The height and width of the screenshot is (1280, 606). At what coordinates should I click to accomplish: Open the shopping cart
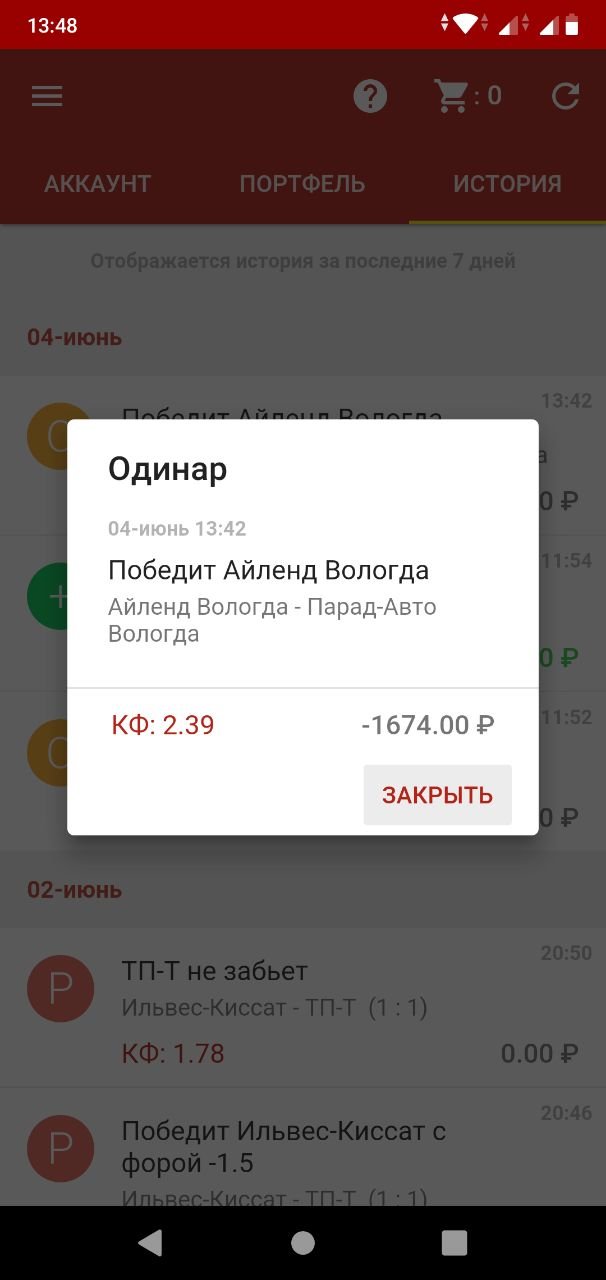(x=467, y=96)
